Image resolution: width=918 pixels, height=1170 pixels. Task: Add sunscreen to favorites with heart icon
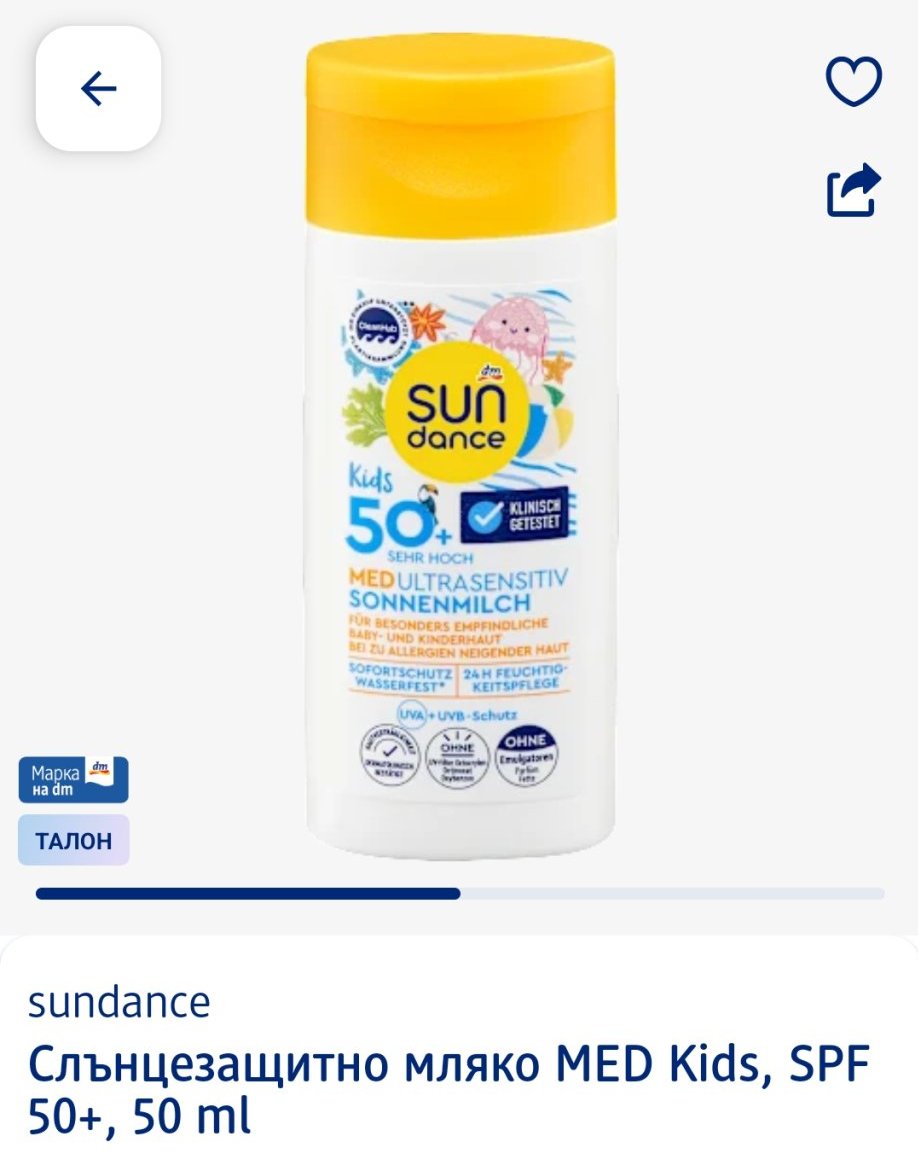(853, 81)
